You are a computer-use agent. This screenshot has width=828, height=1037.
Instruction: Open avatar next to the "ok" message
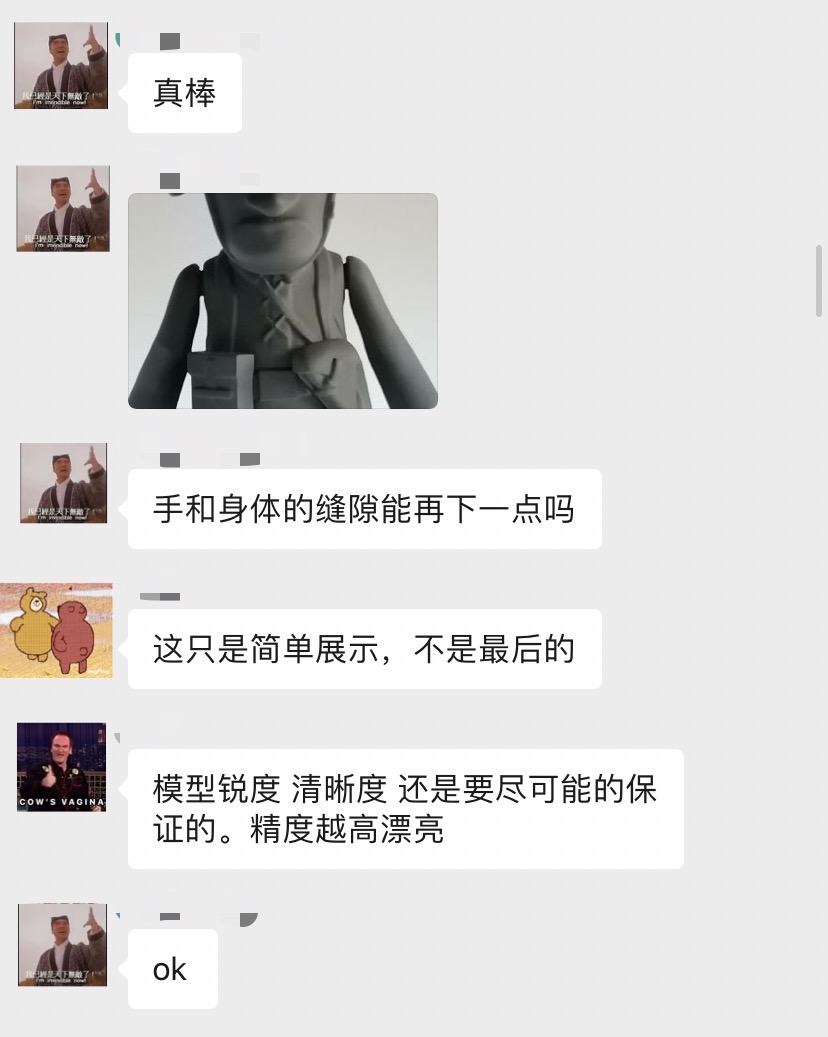(x=62, y=946)
